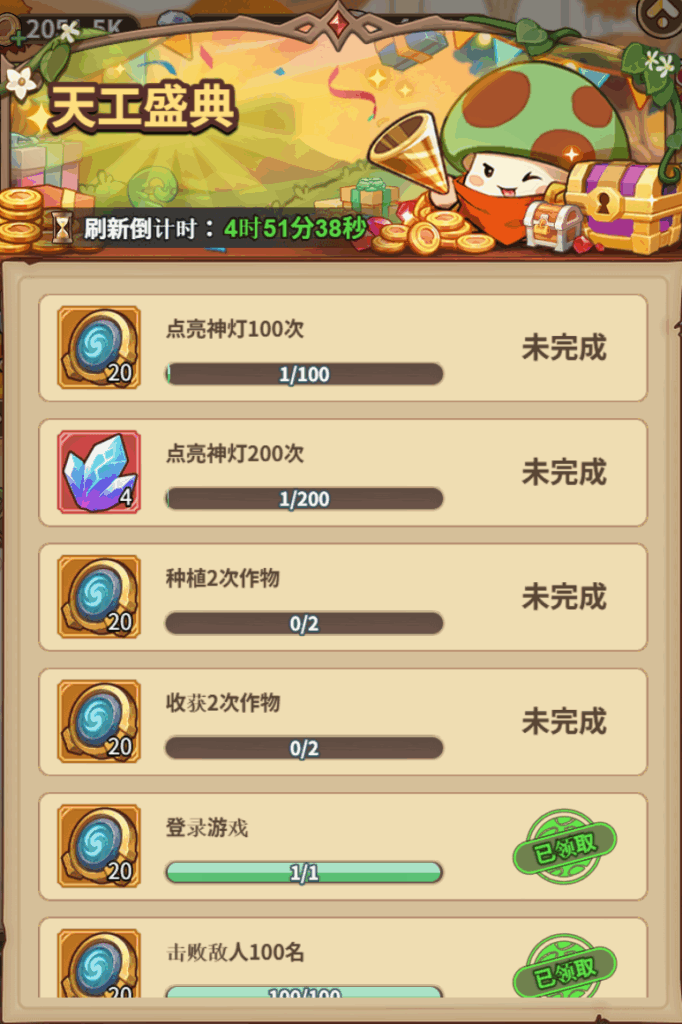Tap 未完成 on the 种植2次作物 task
Screen dimensions: 682x1024
click(563, 597)
